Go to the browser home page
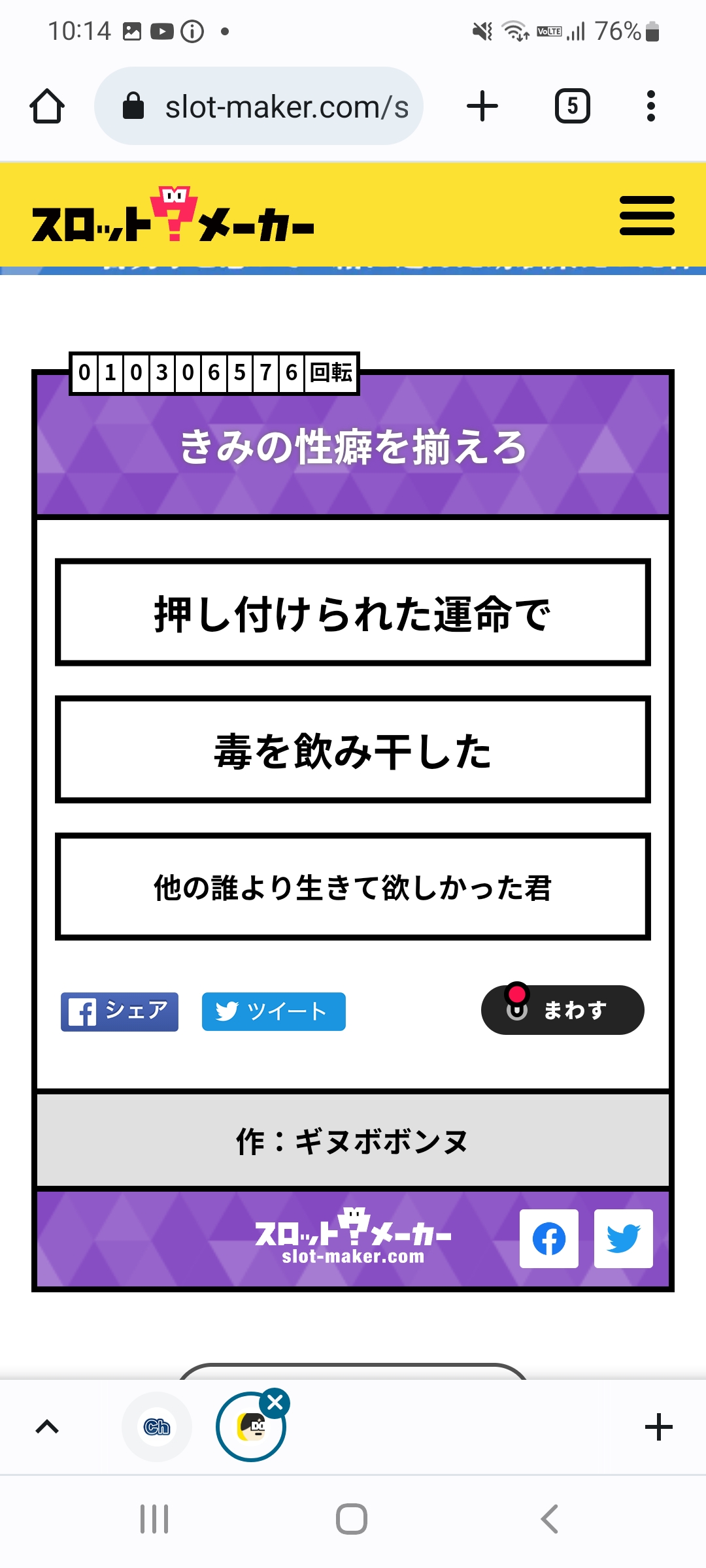Viewport: 706px width, 1568px height. (x=47, y=106)
